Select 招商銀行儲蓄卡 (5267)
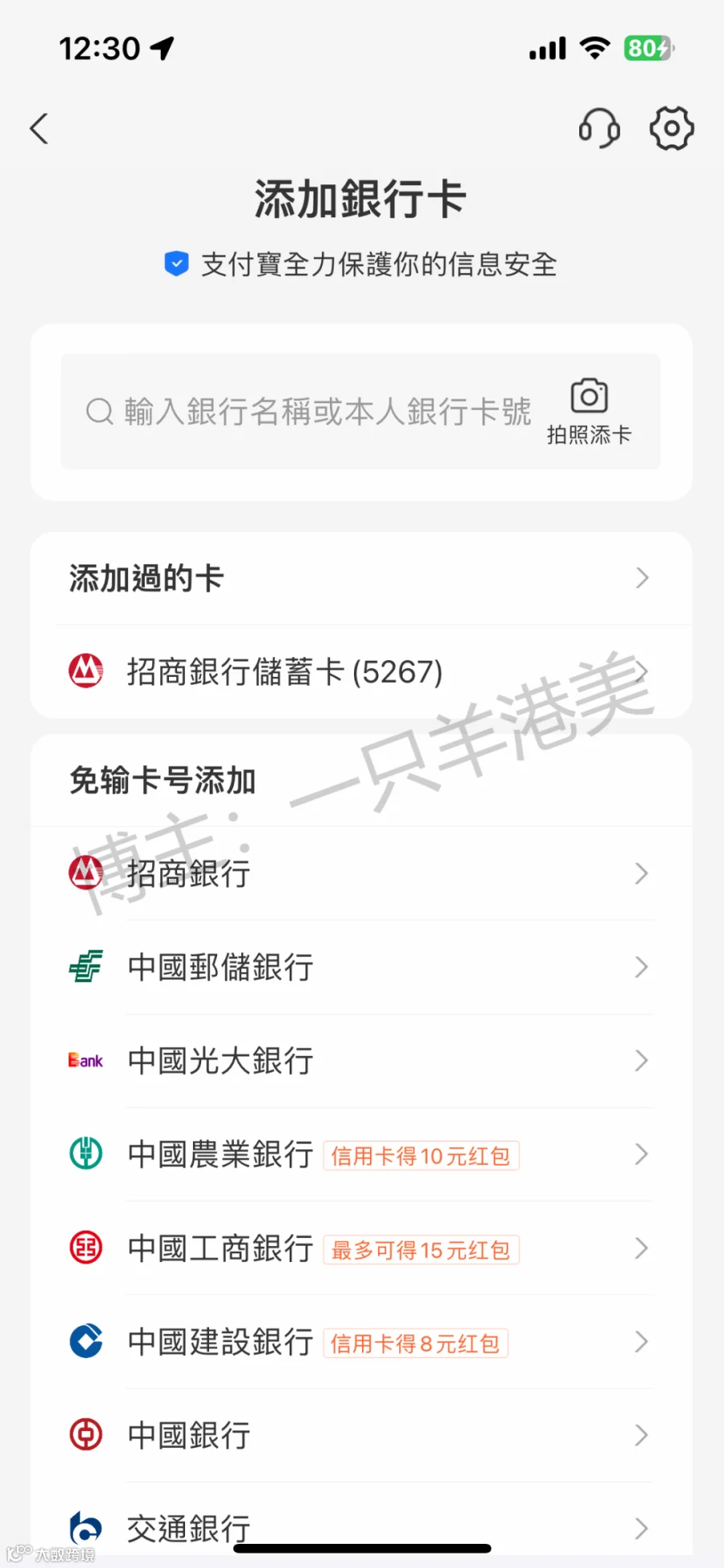The width and height of the screenshot is (724, 1568). point(361,671)
